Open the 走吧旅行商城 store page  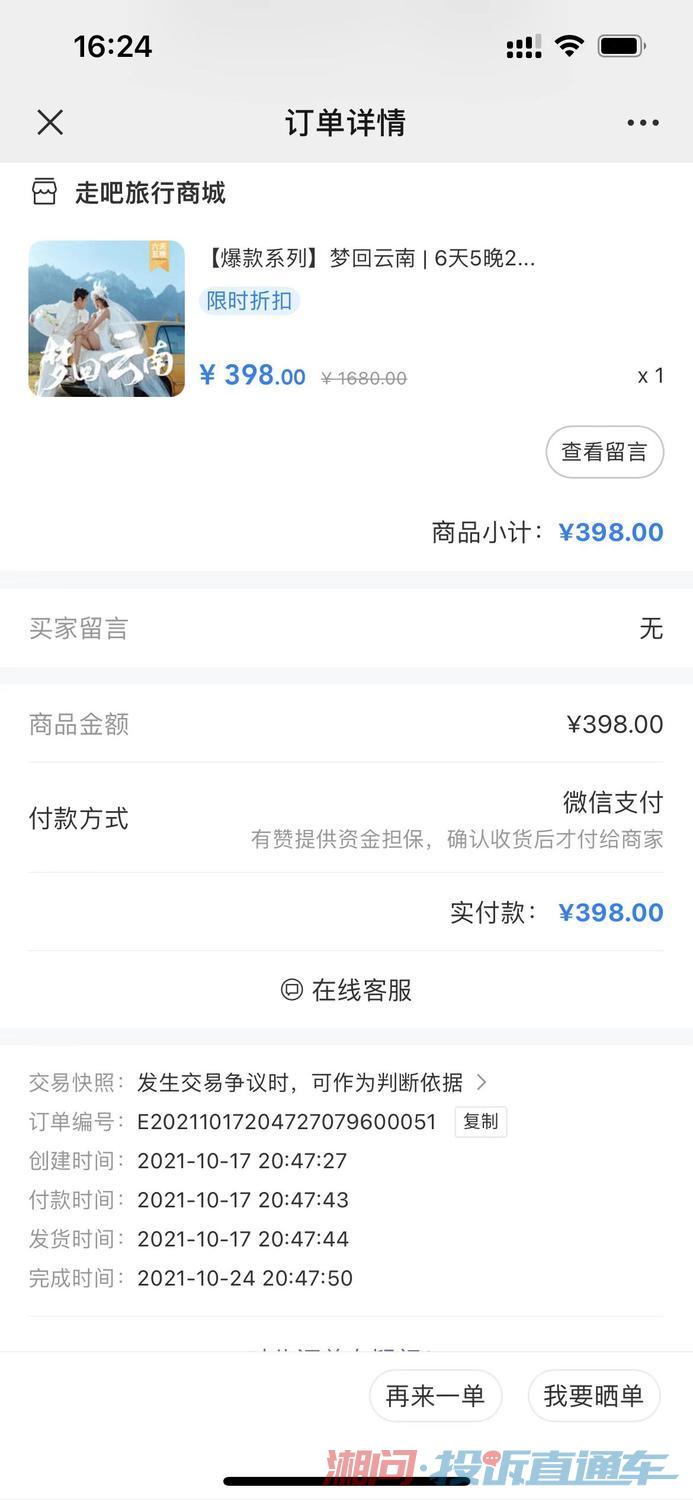[x=150, y=193]
